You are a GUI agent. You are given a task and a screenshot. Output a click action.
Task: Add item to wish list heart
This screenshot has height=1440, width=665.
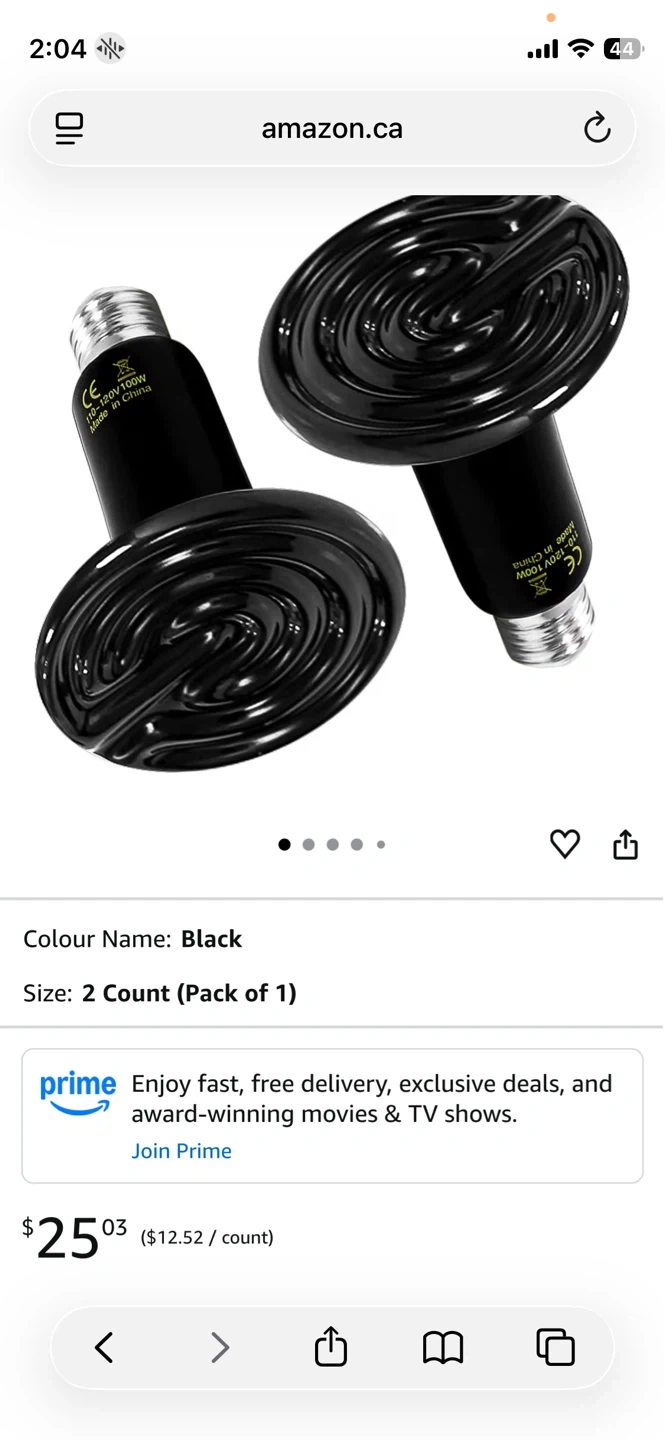pyautogui.click(x=565, y=845)
